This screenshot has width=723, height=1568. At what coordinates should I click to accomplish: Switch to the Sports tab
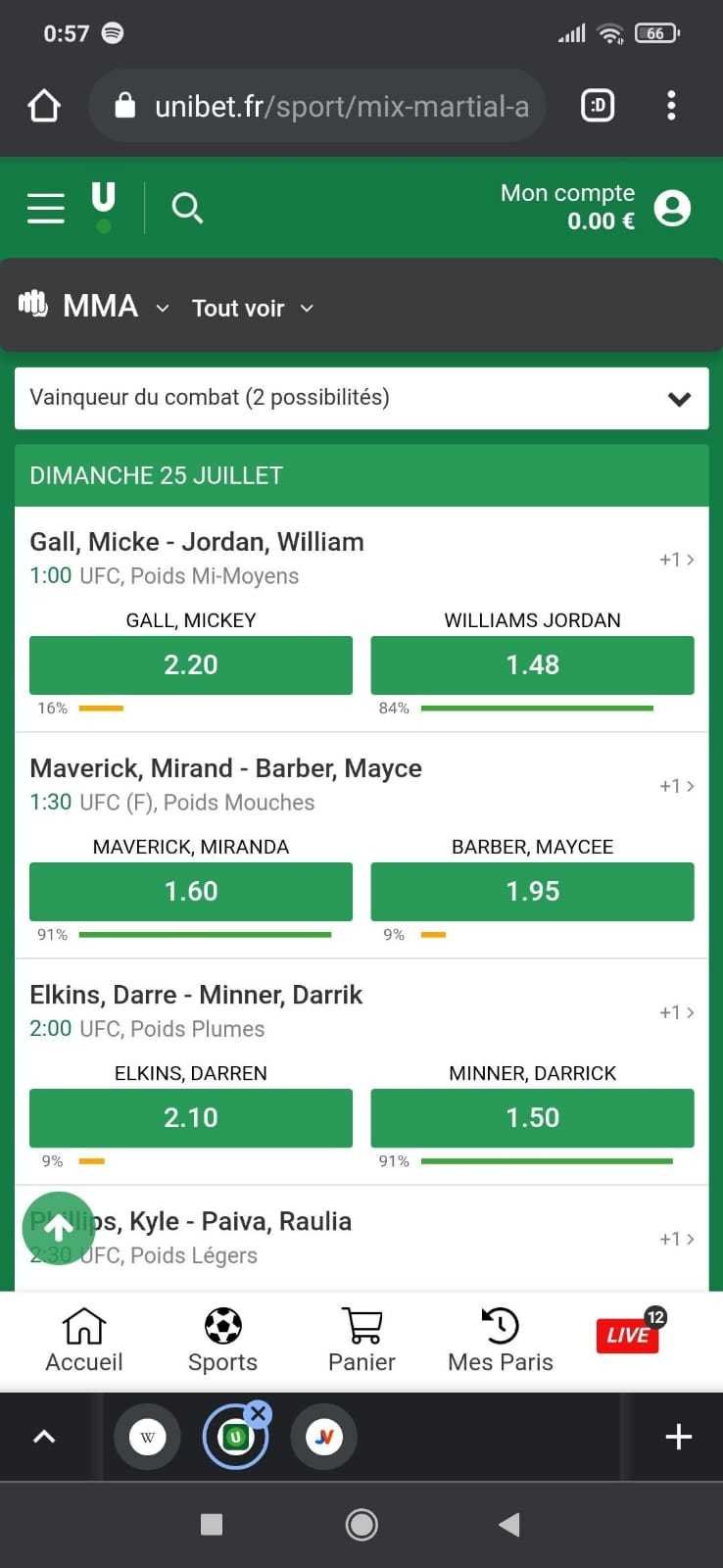pos(222,1341)
